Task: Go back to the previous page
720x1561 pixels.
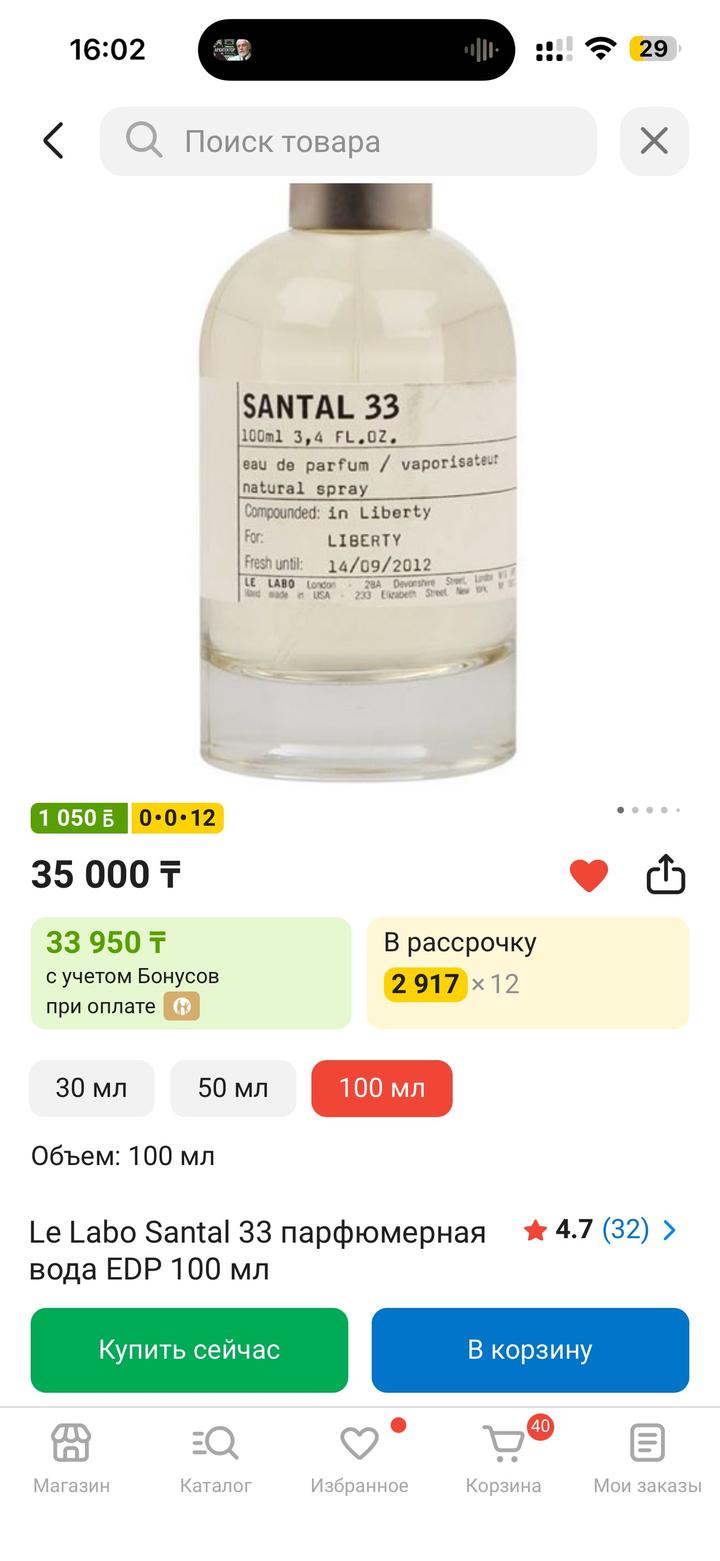Action: click(54, 141)
